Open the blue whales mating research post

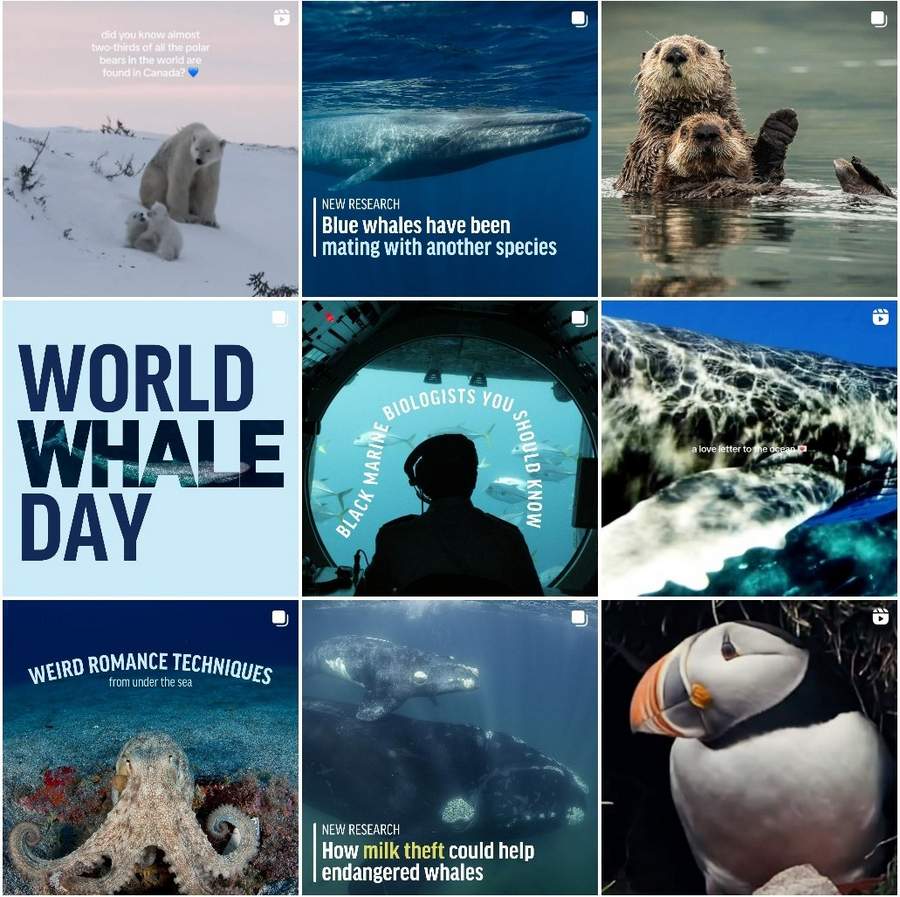coord(450,150)
